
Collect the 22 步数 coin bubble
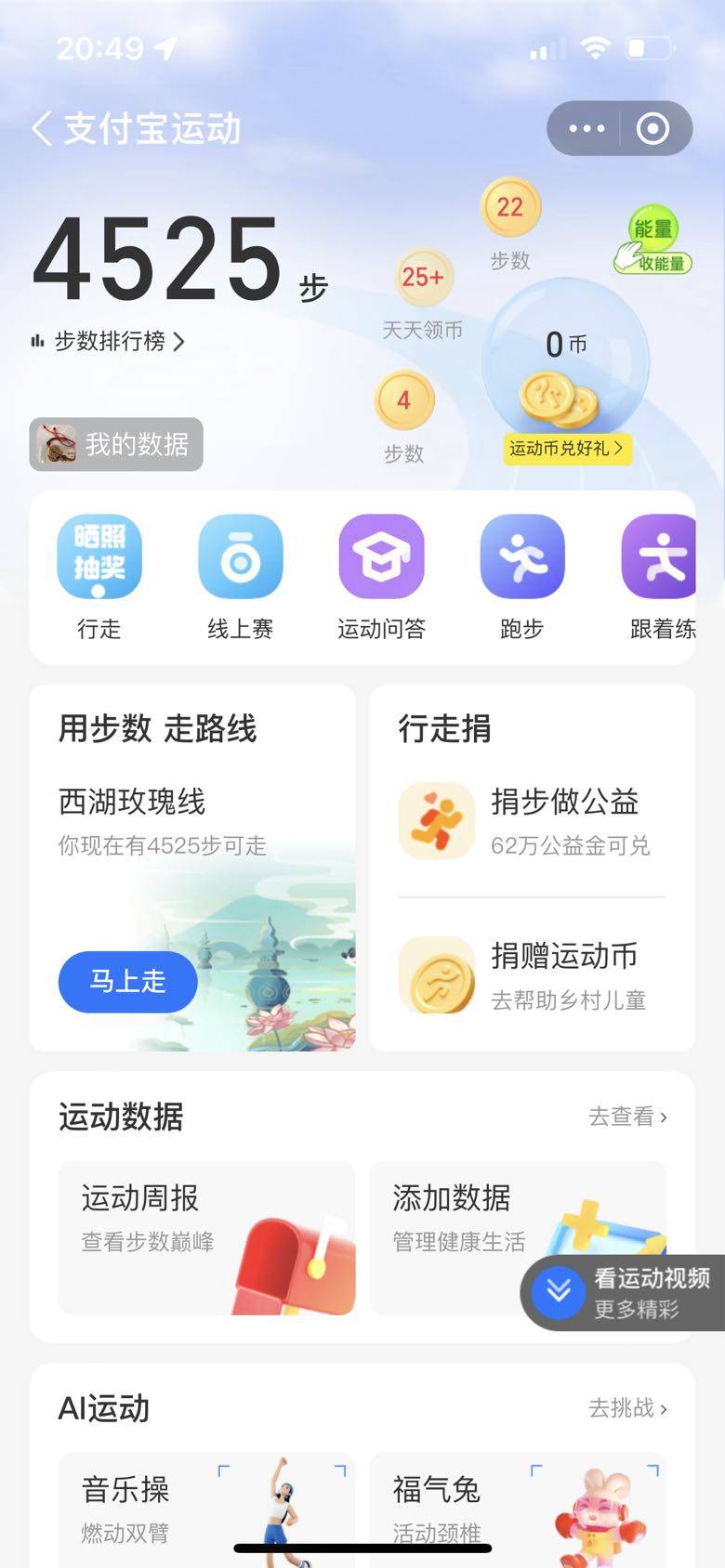point(510,207)
